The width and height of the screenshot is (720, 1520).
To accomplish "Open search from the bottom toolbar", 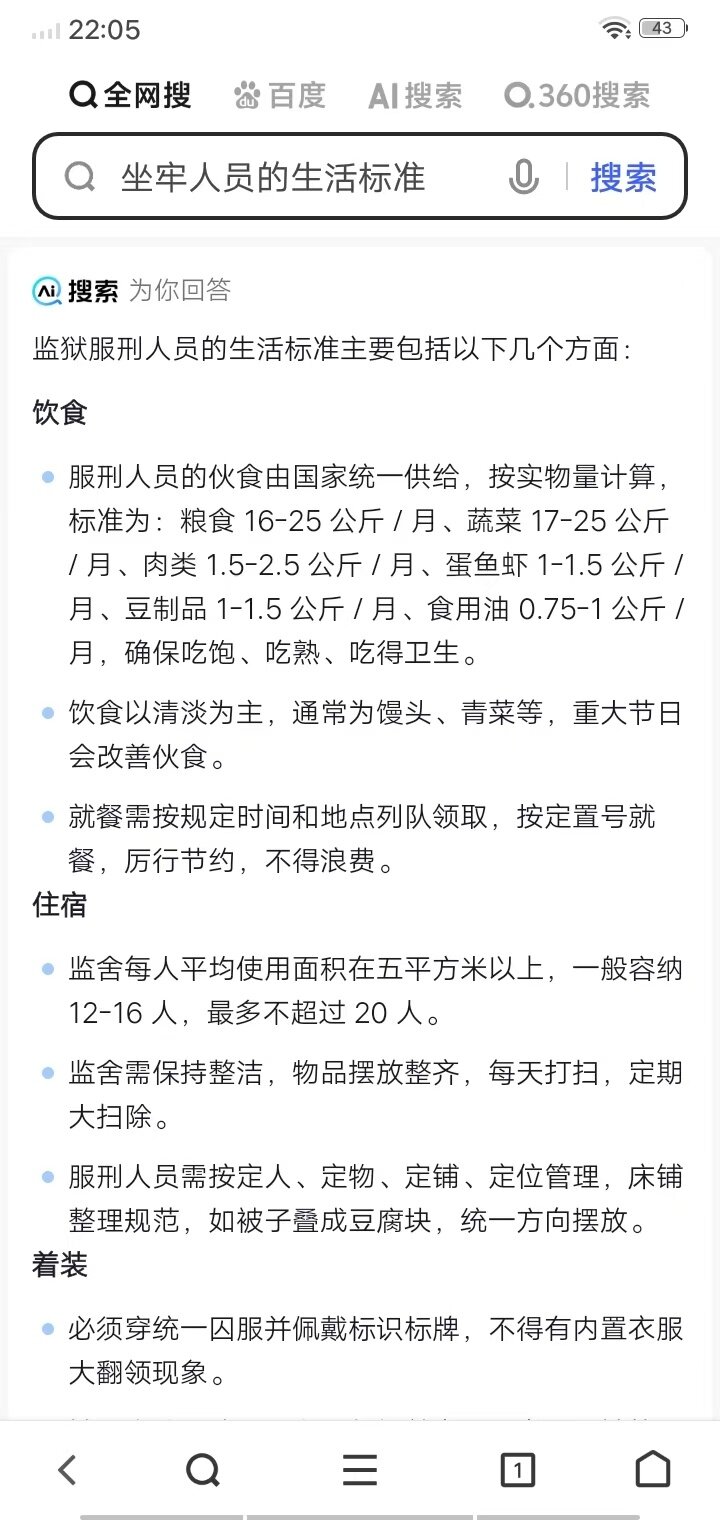I will 203,1469.
